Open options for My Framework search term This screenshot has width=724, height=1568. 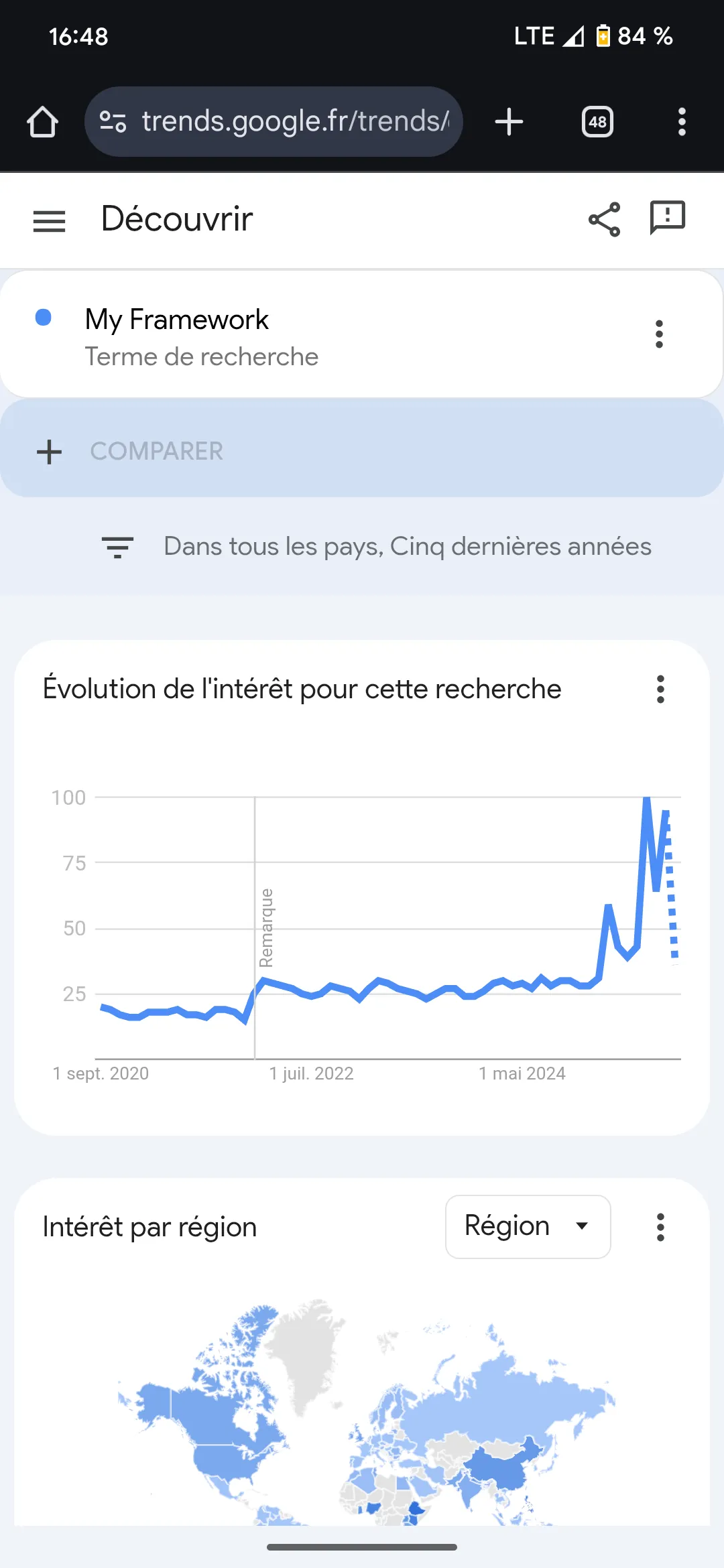(x=659, y=334)
